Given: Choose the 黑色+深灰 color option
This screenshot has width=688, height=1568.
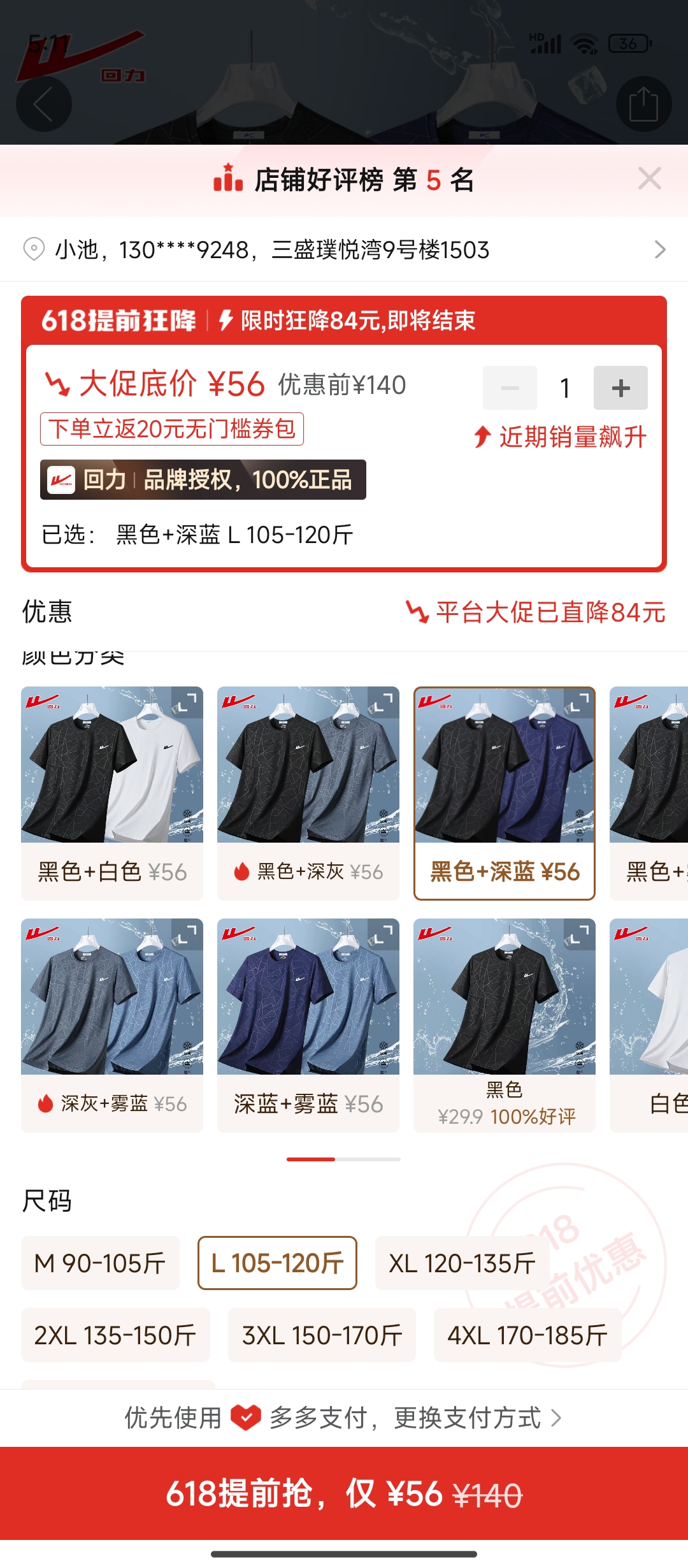Looking at the screenshot, I should [x=308, y=793].
